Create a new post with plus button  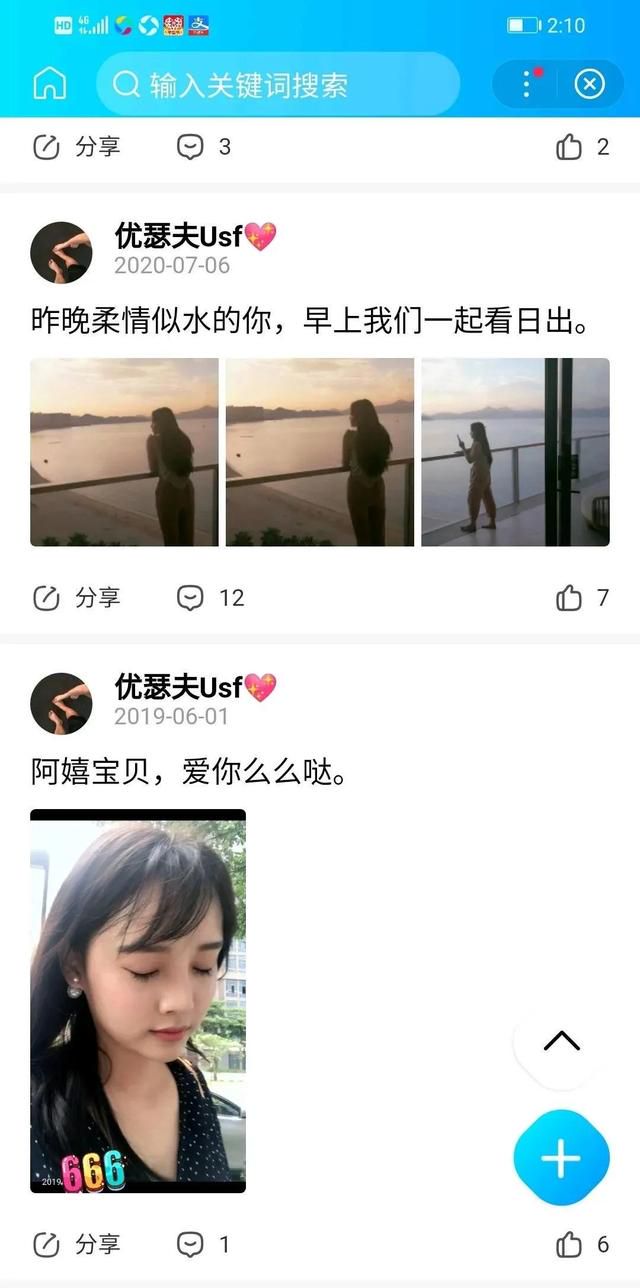pos(561,1158)
